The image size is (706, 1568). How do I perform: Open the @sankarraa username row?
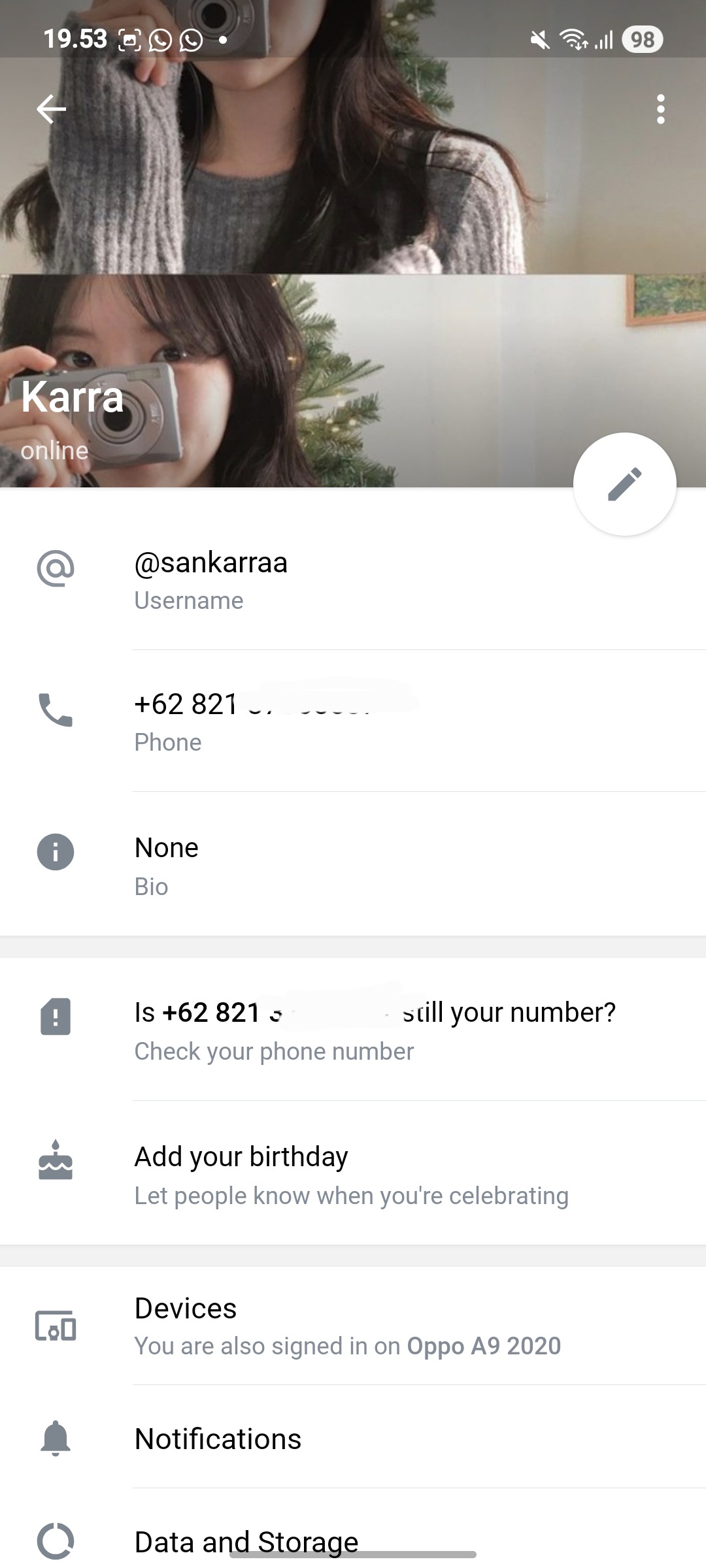353,579
